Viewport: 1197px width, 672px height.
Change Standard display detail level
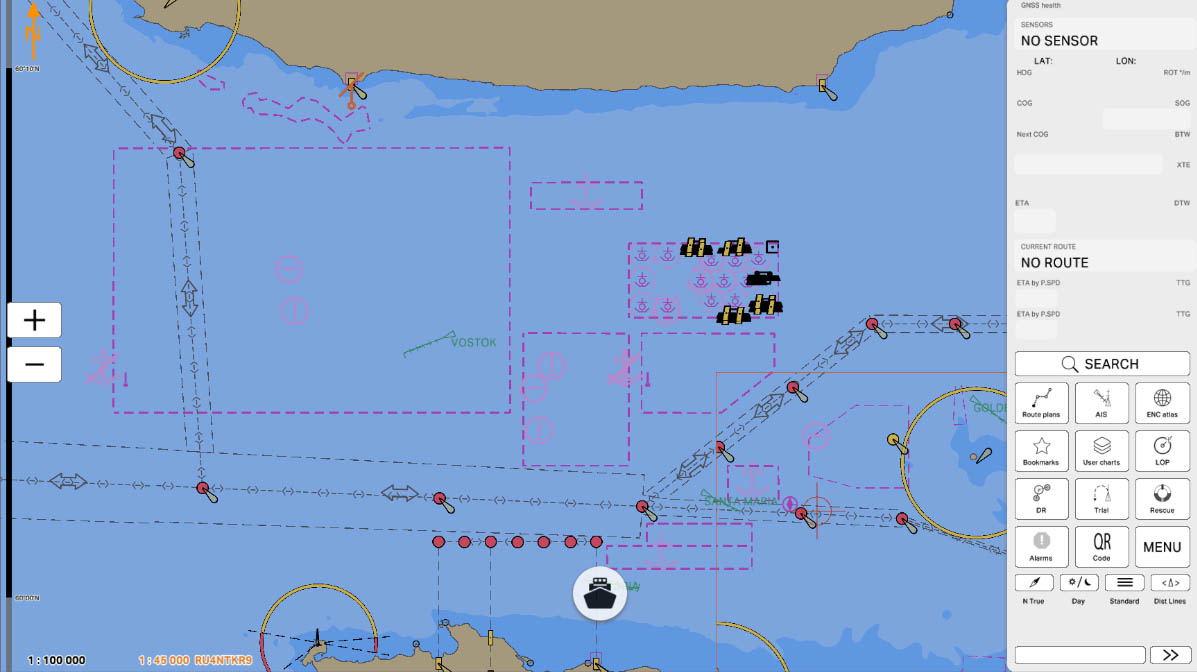[x=1124, y=583]
